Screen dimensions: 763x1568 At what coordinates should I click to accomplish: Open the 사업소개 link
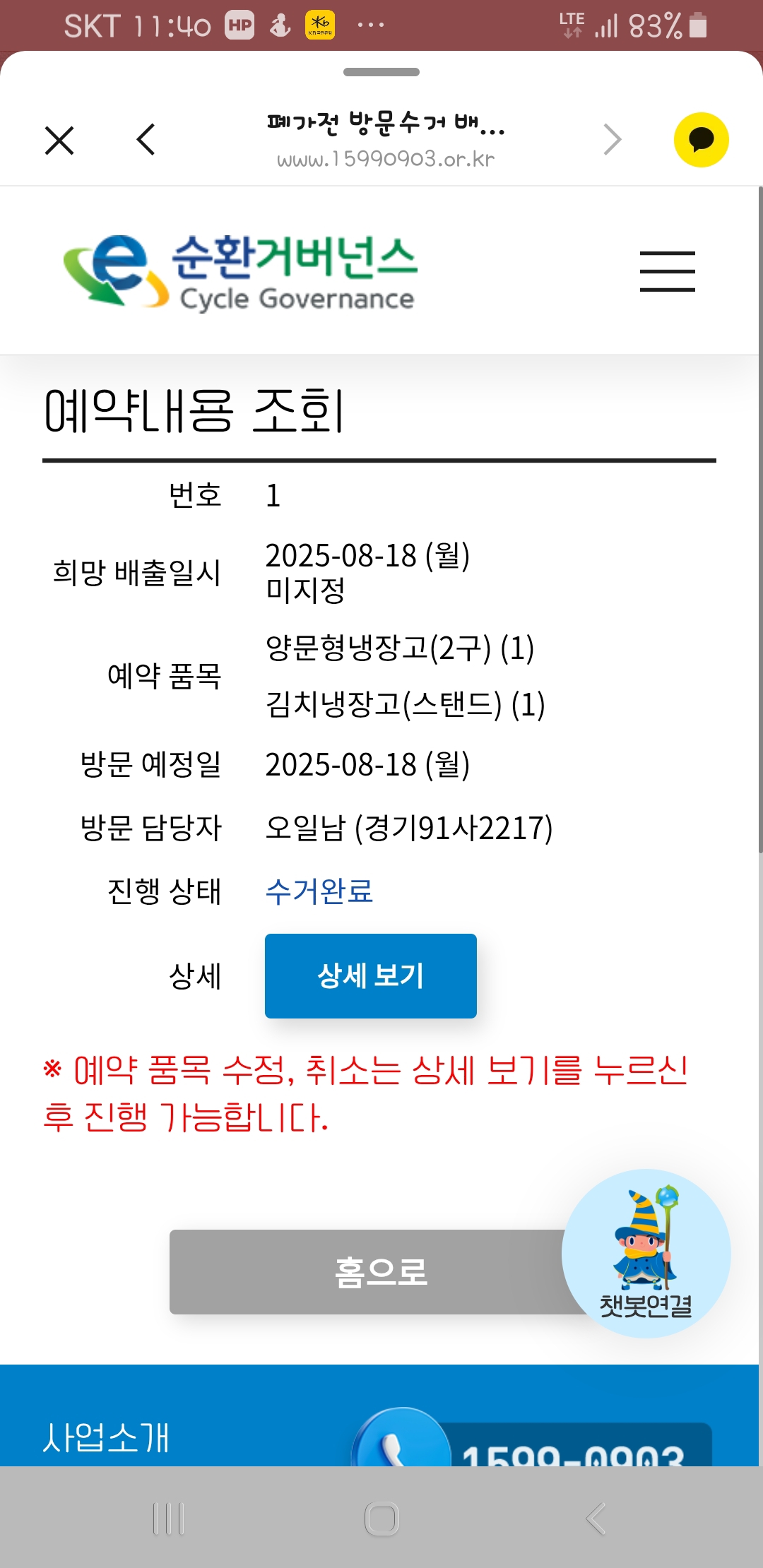[x=106, y=1438]
